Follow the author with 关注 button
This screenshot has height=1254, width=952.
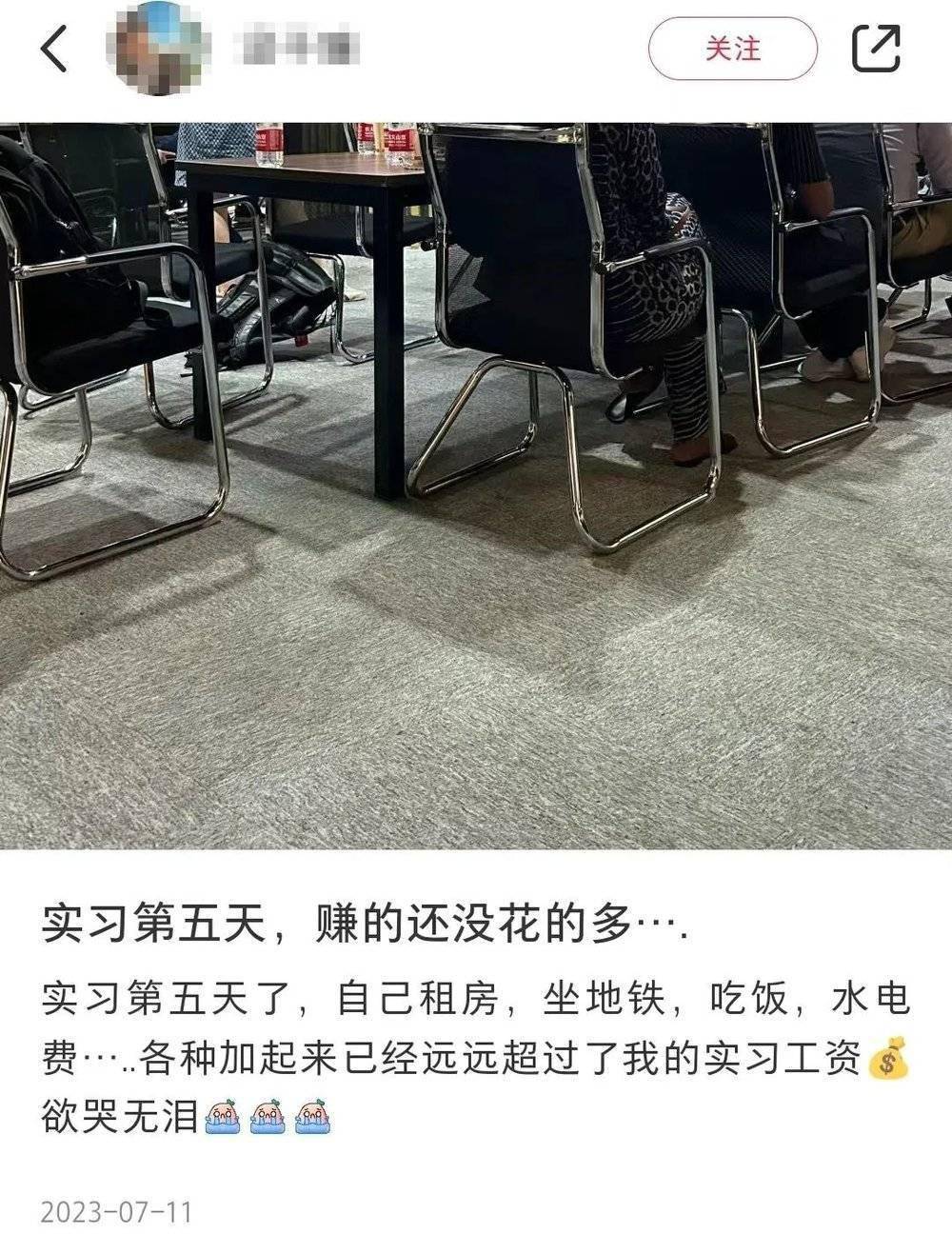[x=732, y=49]
